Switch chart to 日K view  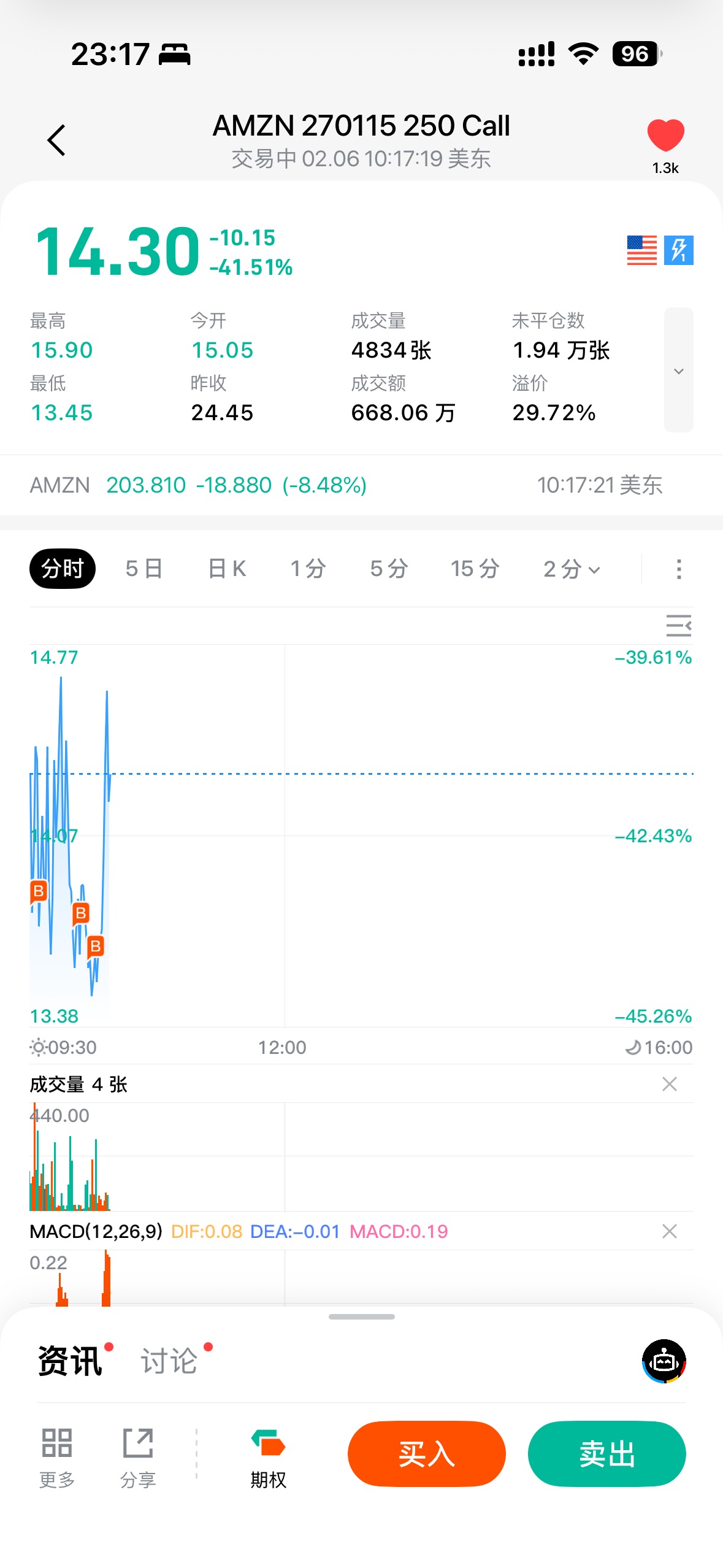click(x=227, y=569)
